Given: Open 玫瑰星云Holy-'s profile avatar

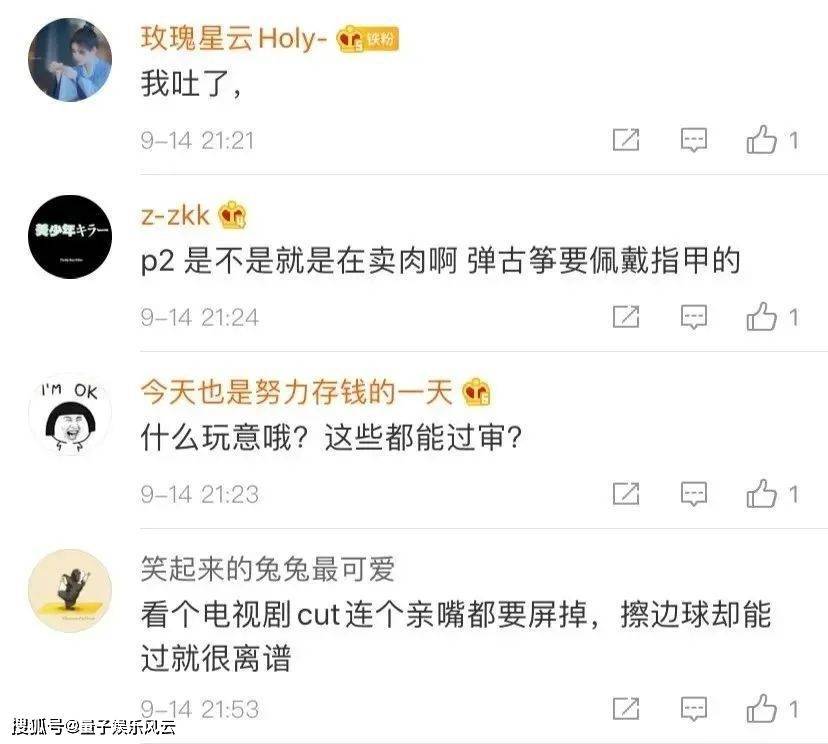Looking at the screenshot, I should tap(69, 60).
